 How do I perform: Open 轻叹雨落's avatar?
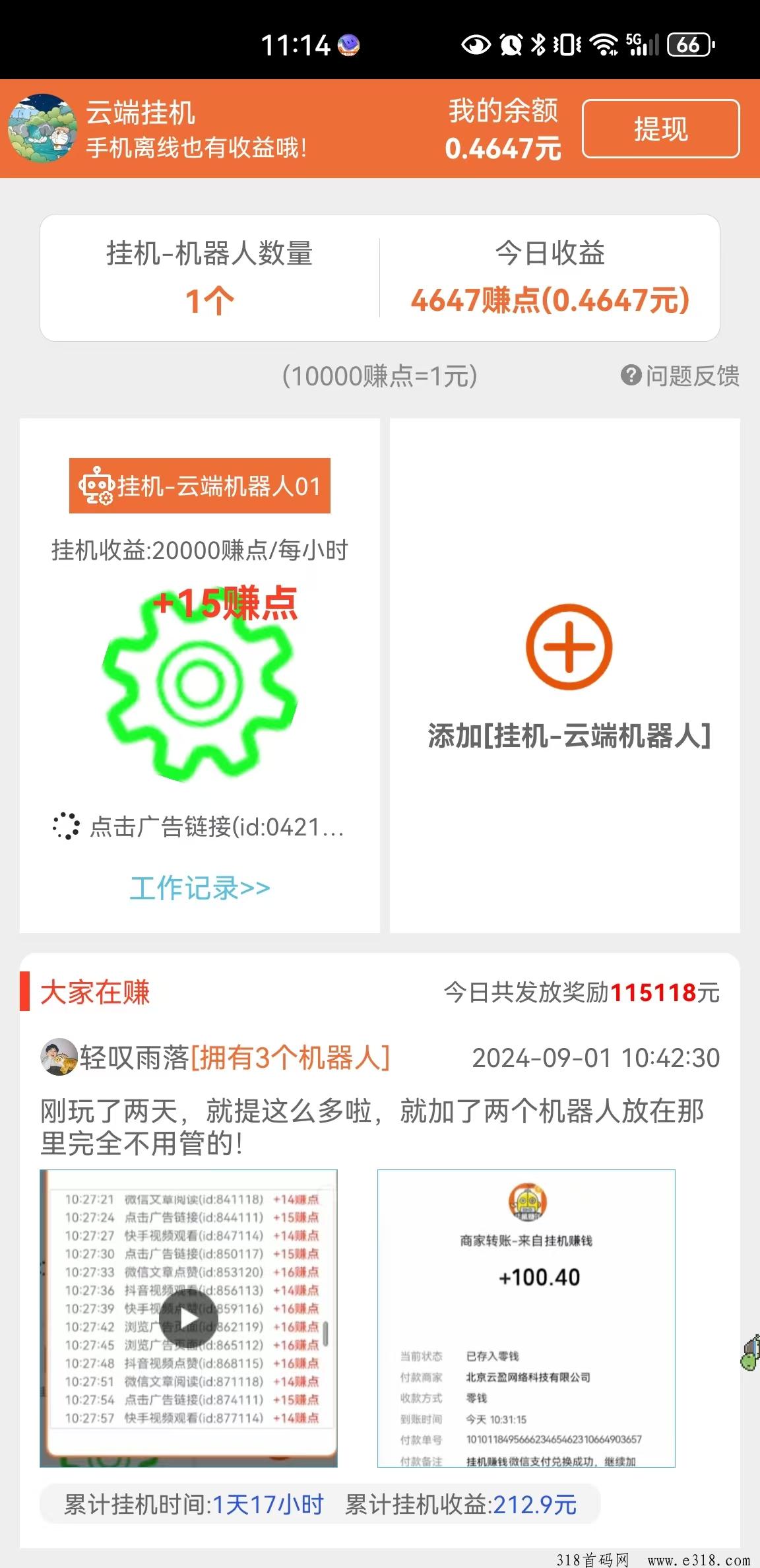pyautogui.click(x=59, y=1058)
